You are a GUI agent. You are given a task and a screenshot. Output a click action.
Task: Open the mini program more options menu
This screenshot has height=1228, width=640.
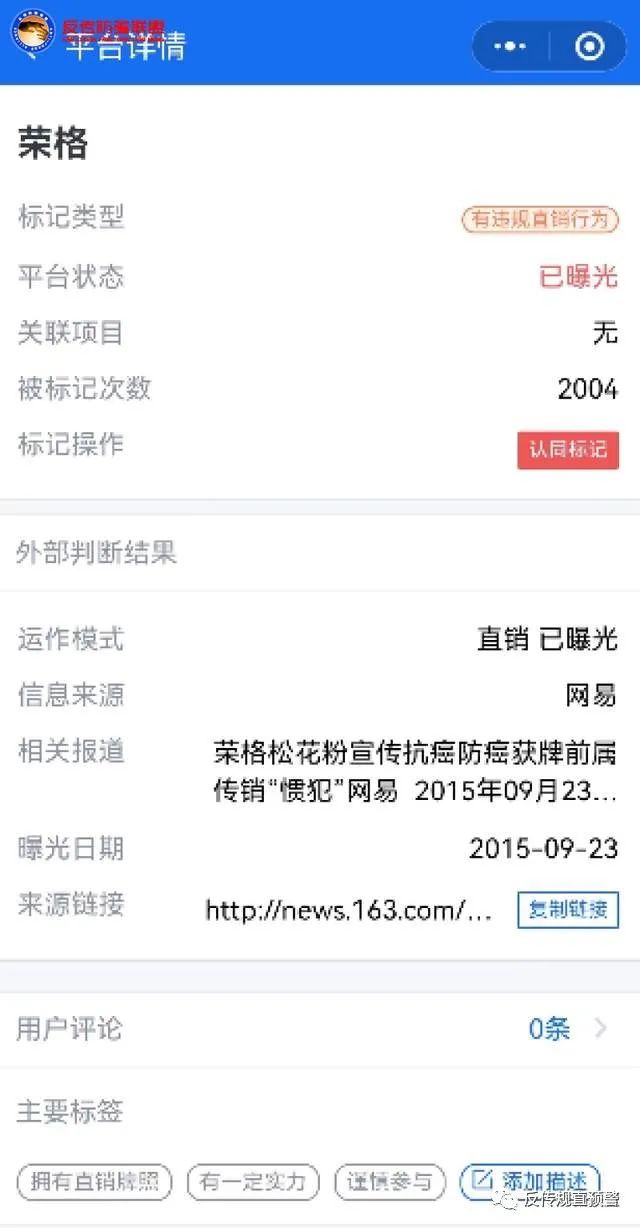510,46
